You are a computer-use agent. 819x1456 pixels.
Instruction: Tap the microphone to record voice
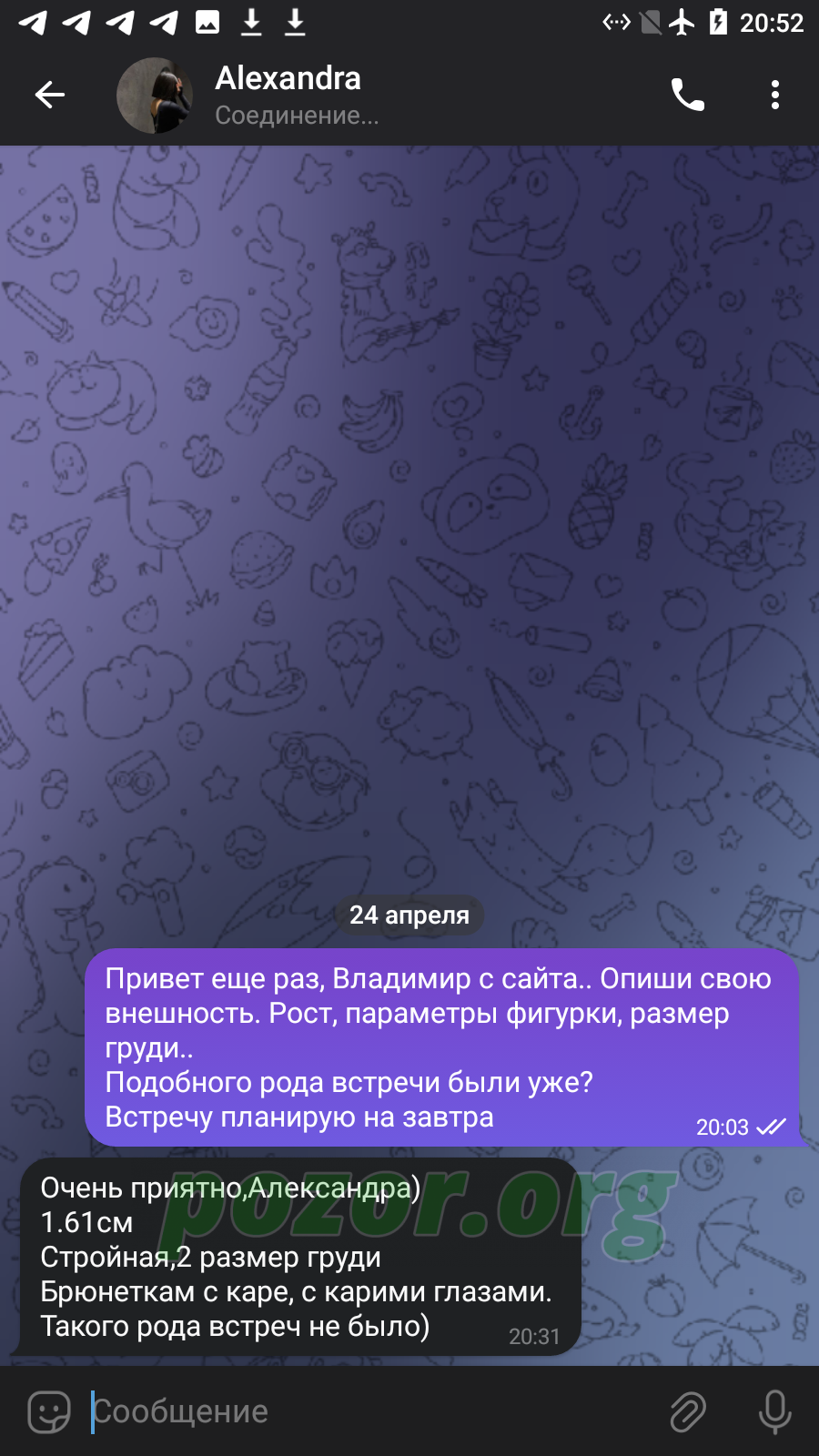[775, 1411]
